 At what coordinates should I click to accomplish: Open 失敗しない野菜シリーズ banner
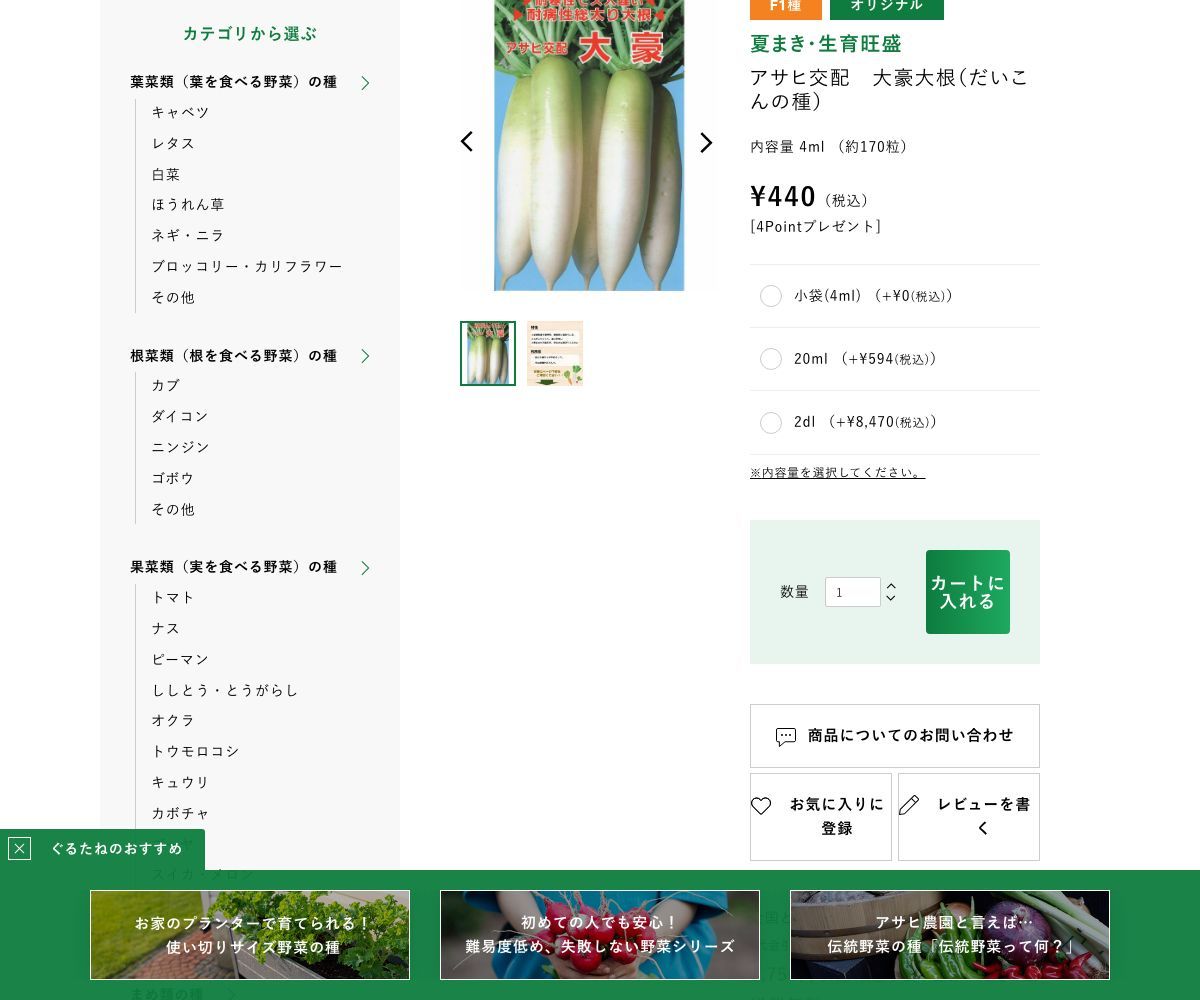(x=600, y=935)
